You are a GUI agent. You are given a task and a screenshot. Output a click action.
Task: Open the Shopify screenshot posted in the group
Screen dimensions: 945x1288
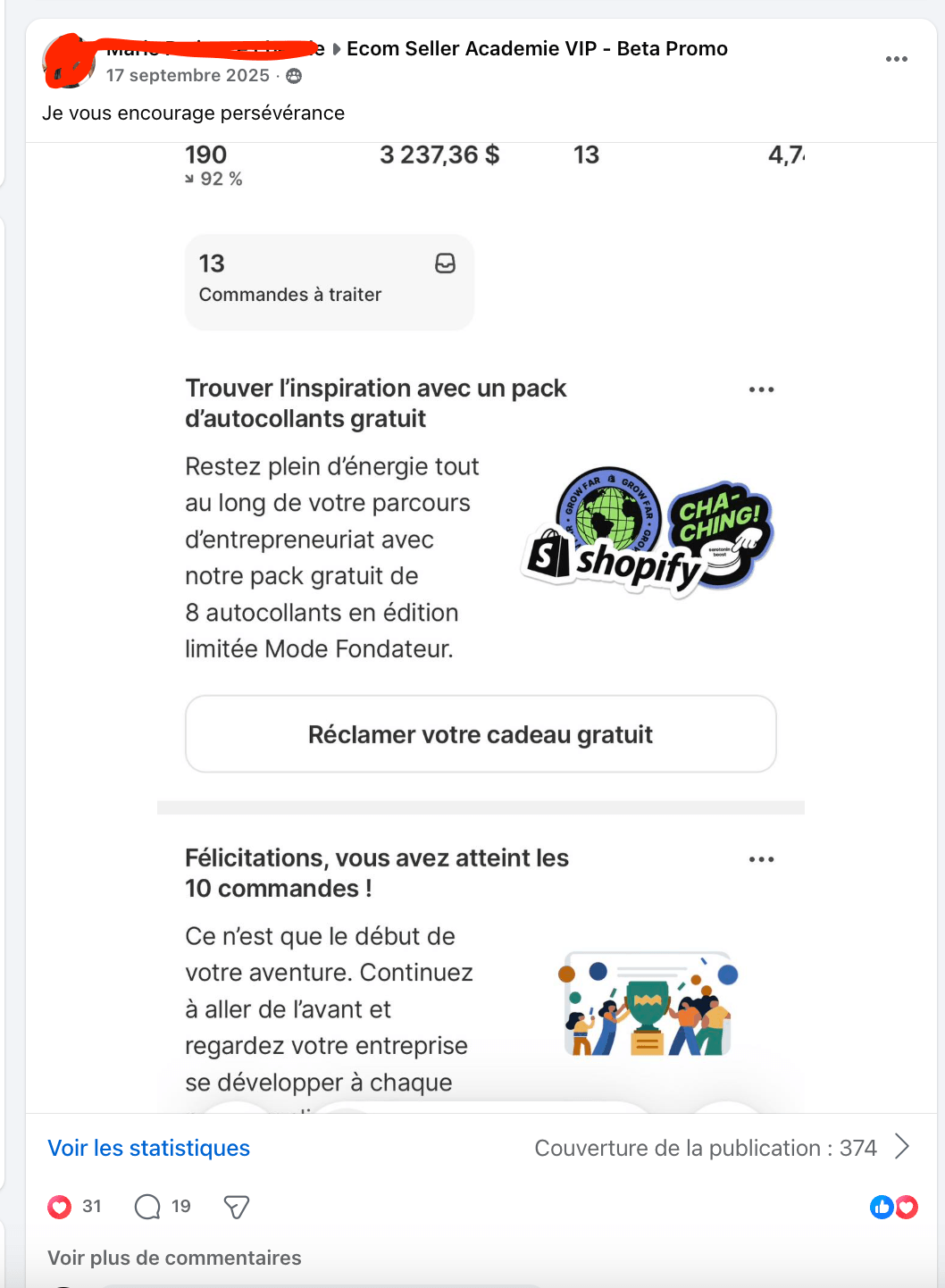481,625
